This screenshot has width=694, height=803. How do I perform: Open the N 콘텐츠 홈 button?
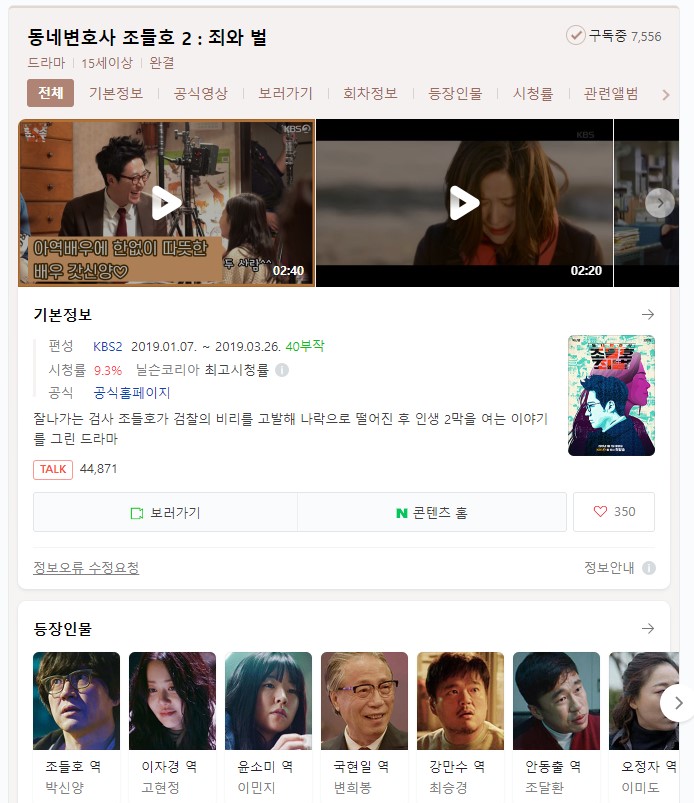[432, 512]
